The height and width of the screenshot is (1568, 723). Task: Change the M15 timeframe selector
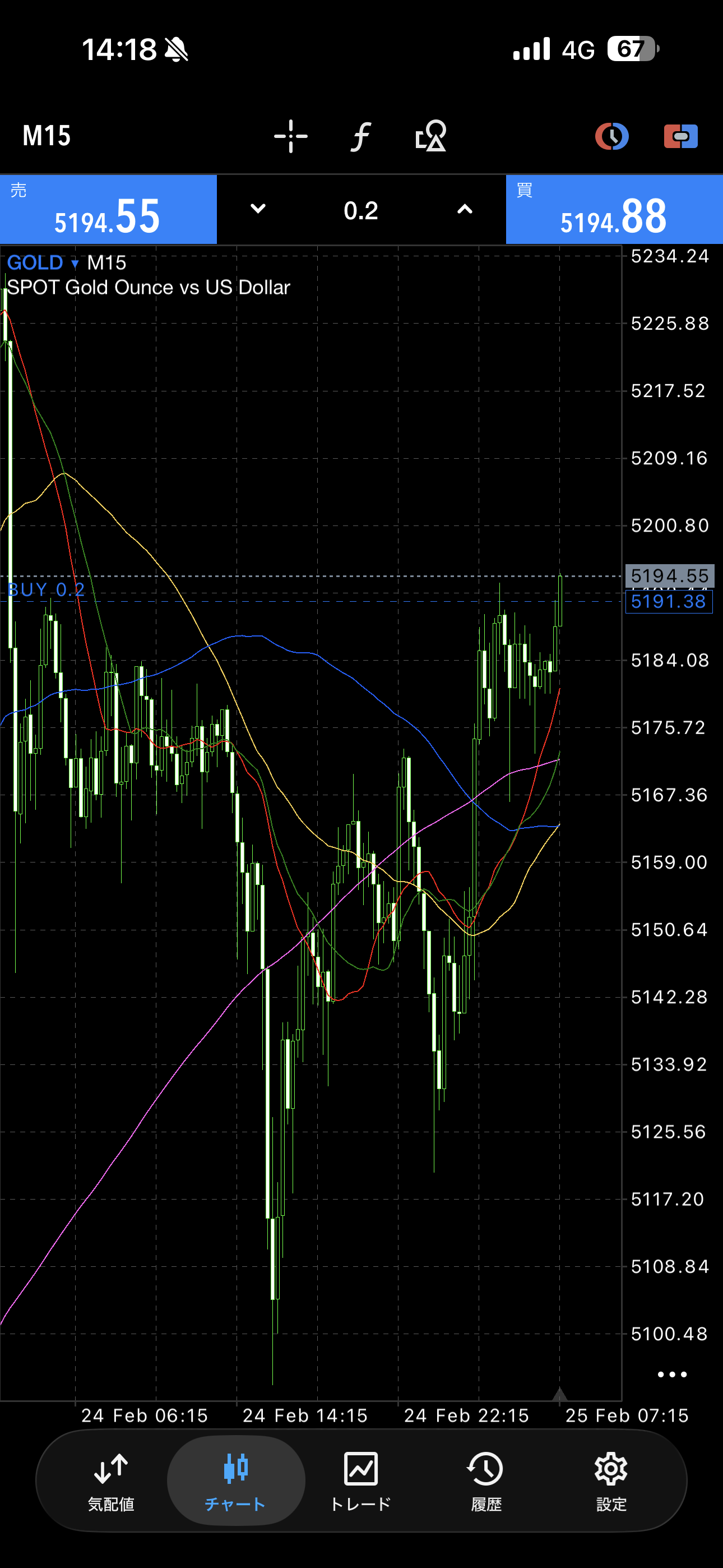[47, 136]
